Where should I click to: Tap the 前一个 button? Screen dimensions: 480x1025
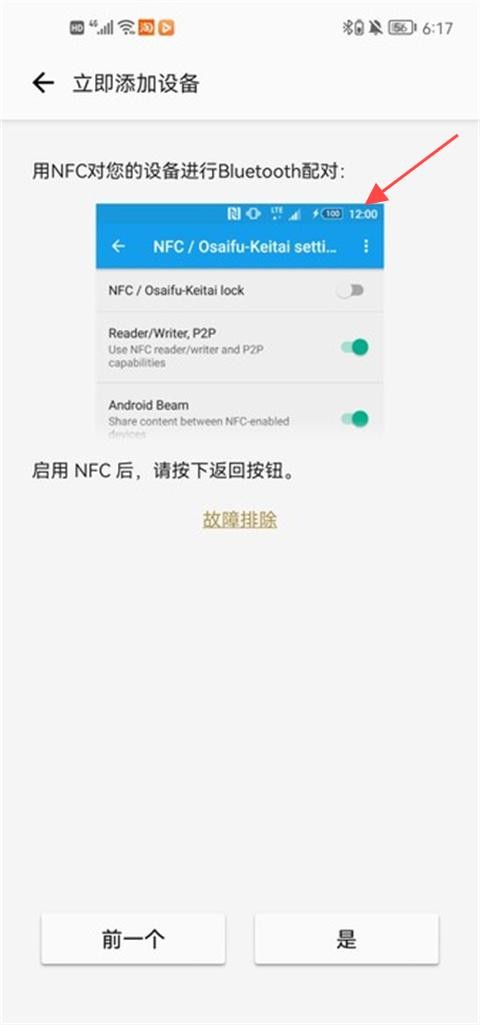click(133, 939)
